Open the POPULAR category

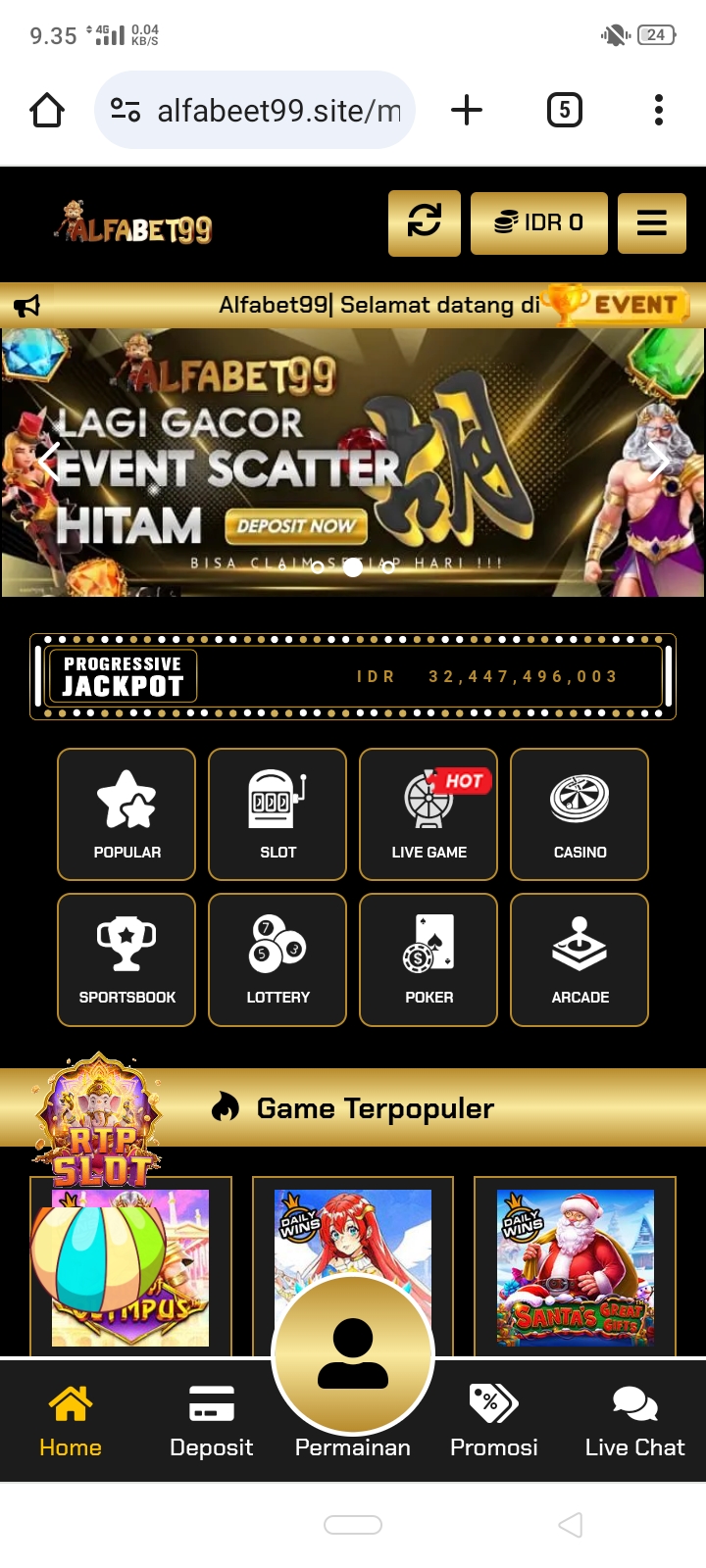pyautogui.click(x=126, y=814)
